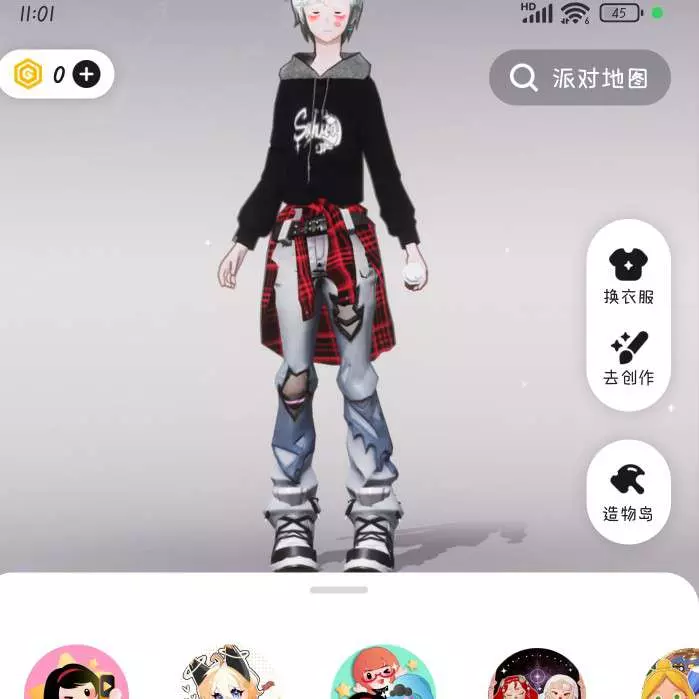
Task: Open 派对地图 search
Action: (579, 78)
